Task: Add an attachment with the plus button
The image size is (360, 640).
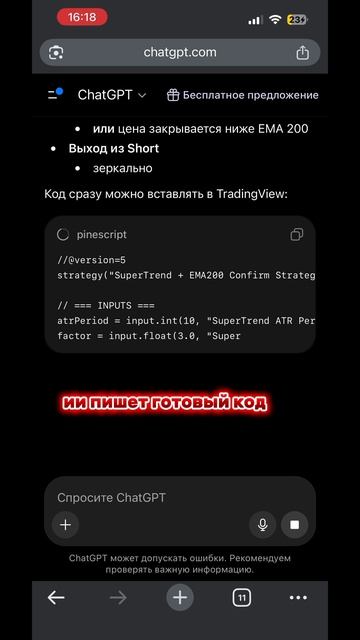Action: point(65,524)
